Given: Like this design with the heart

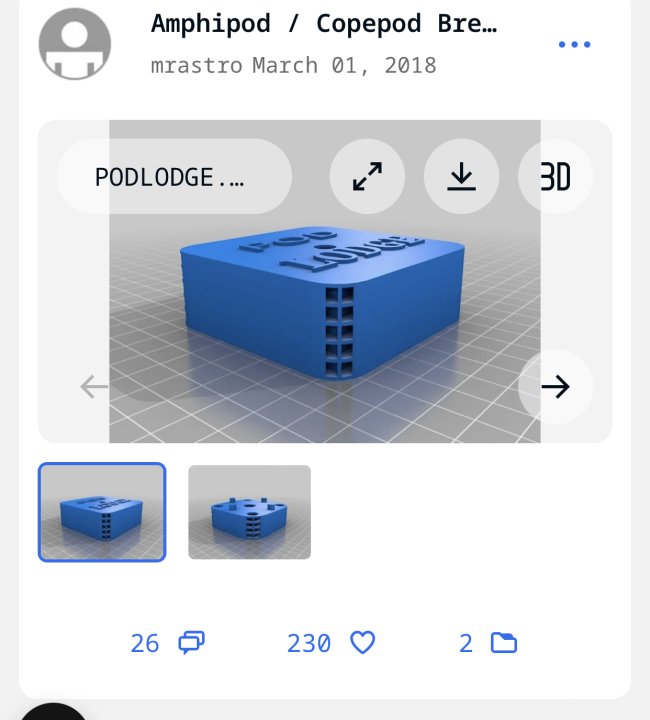Looking at the screenshot, I should [x=362, y=643].
